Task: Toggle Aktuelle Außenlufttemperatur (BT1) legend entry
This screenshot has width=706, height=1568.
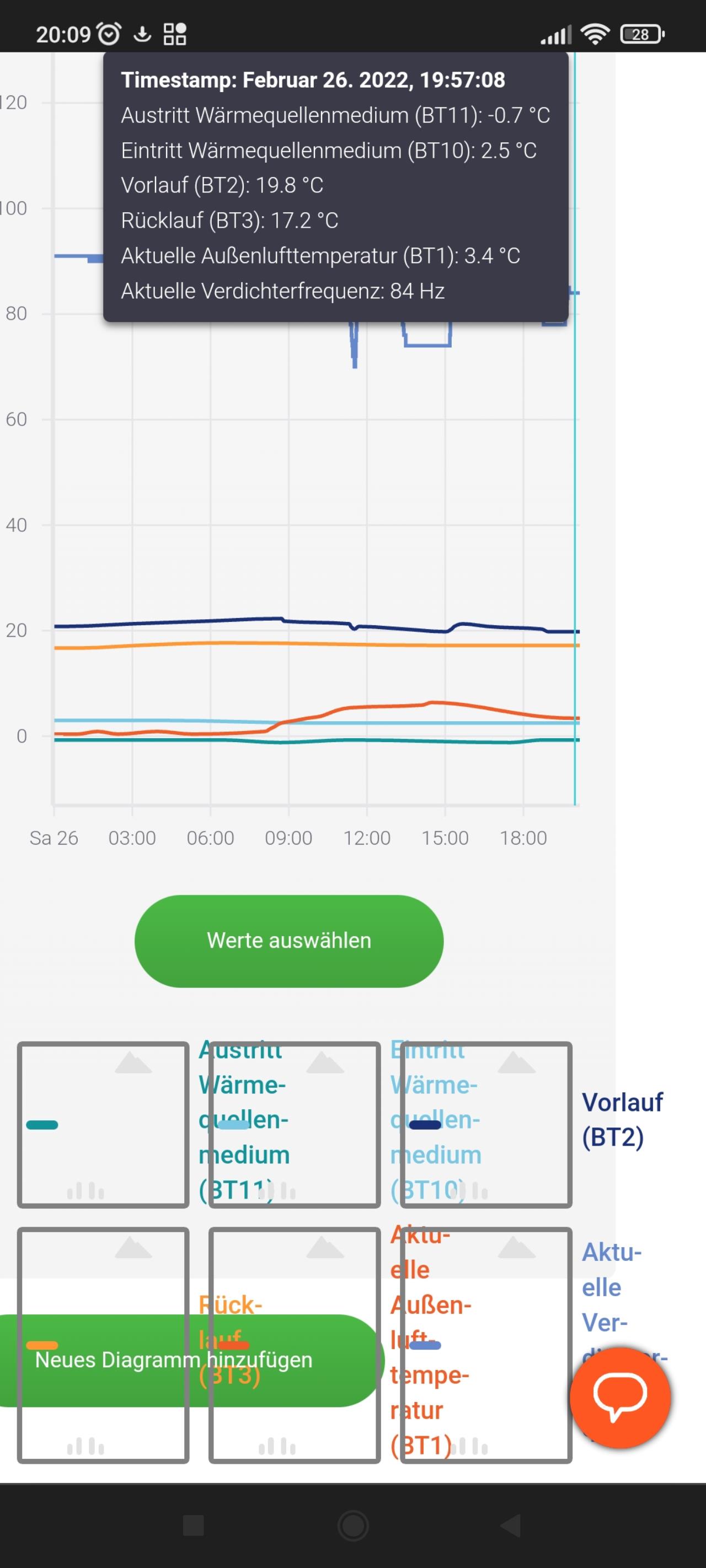Action: [430, 1341]
